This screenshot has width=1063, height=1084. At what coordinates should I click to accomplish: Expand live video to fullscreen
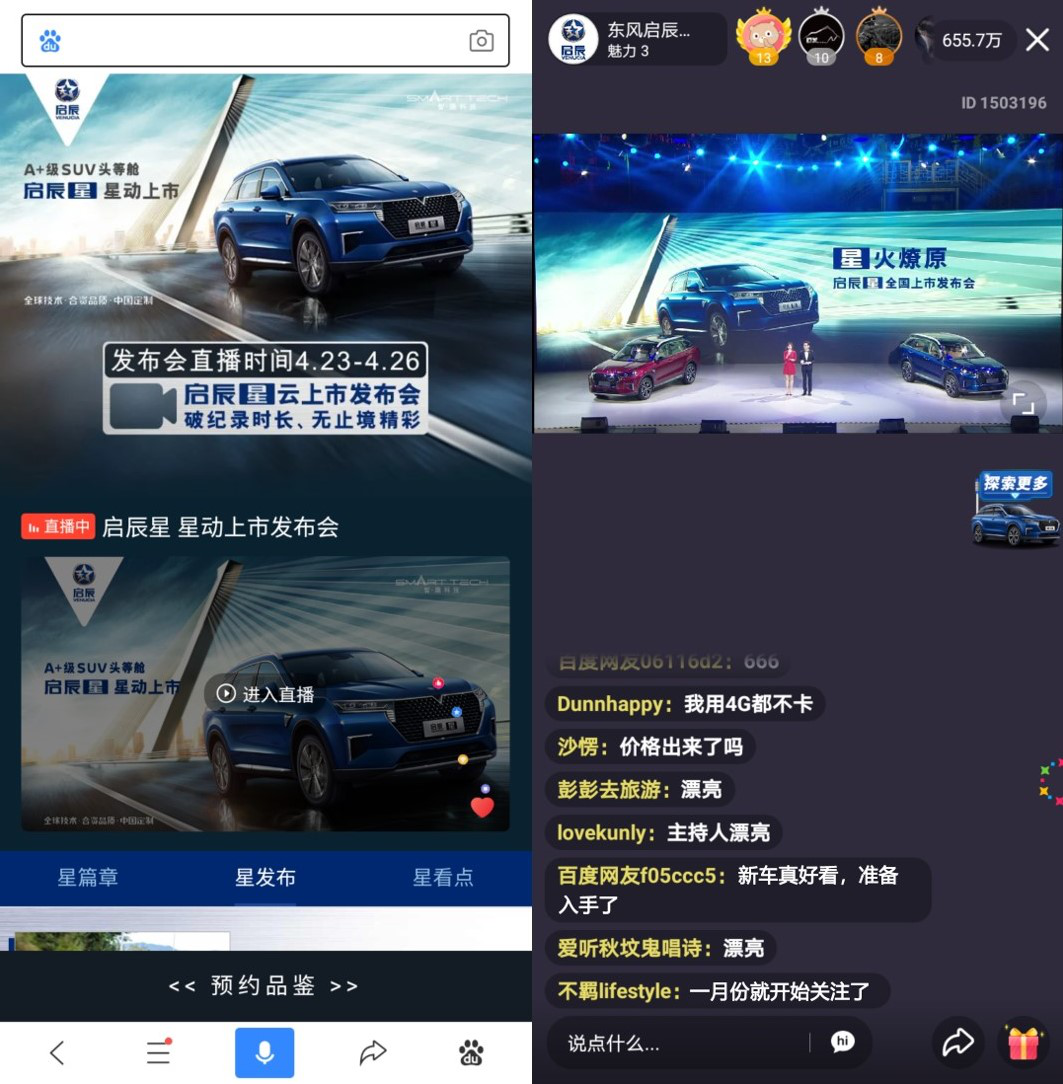coord(1022,403)
